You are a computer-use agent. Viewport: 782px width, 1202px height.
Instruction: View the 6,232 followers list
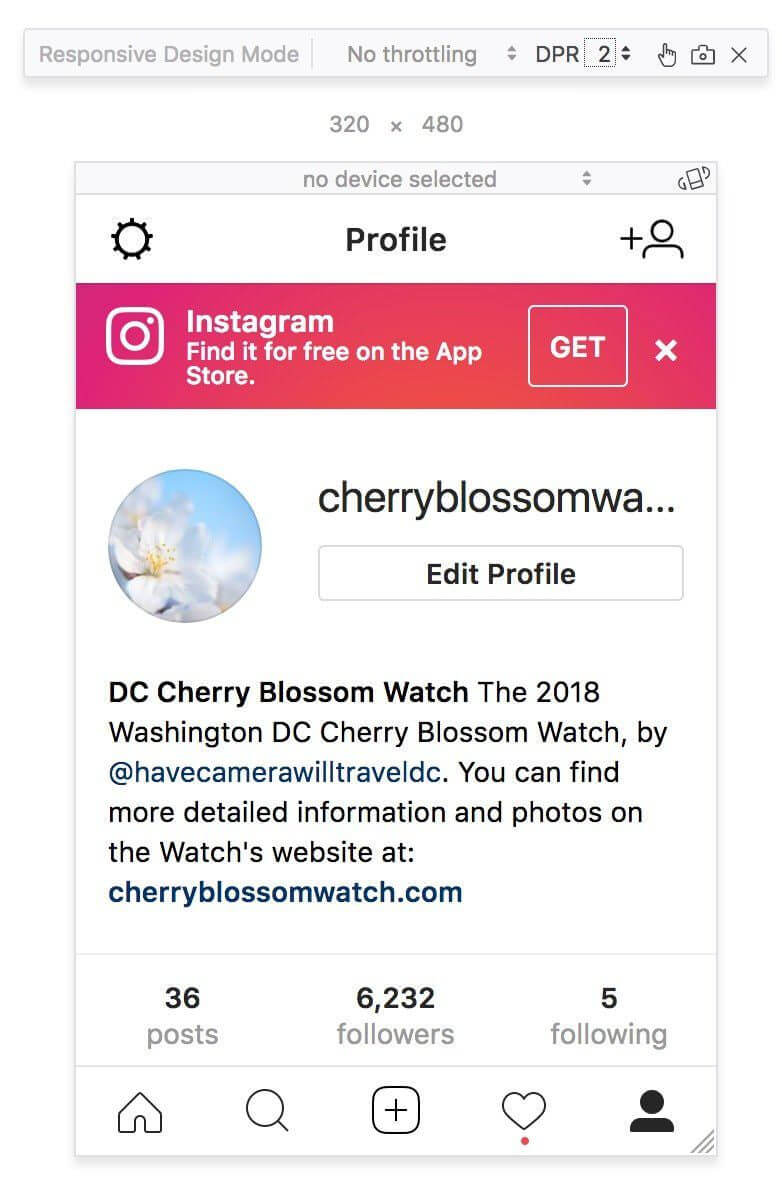pyautogui.click(x=395, y=1015)
